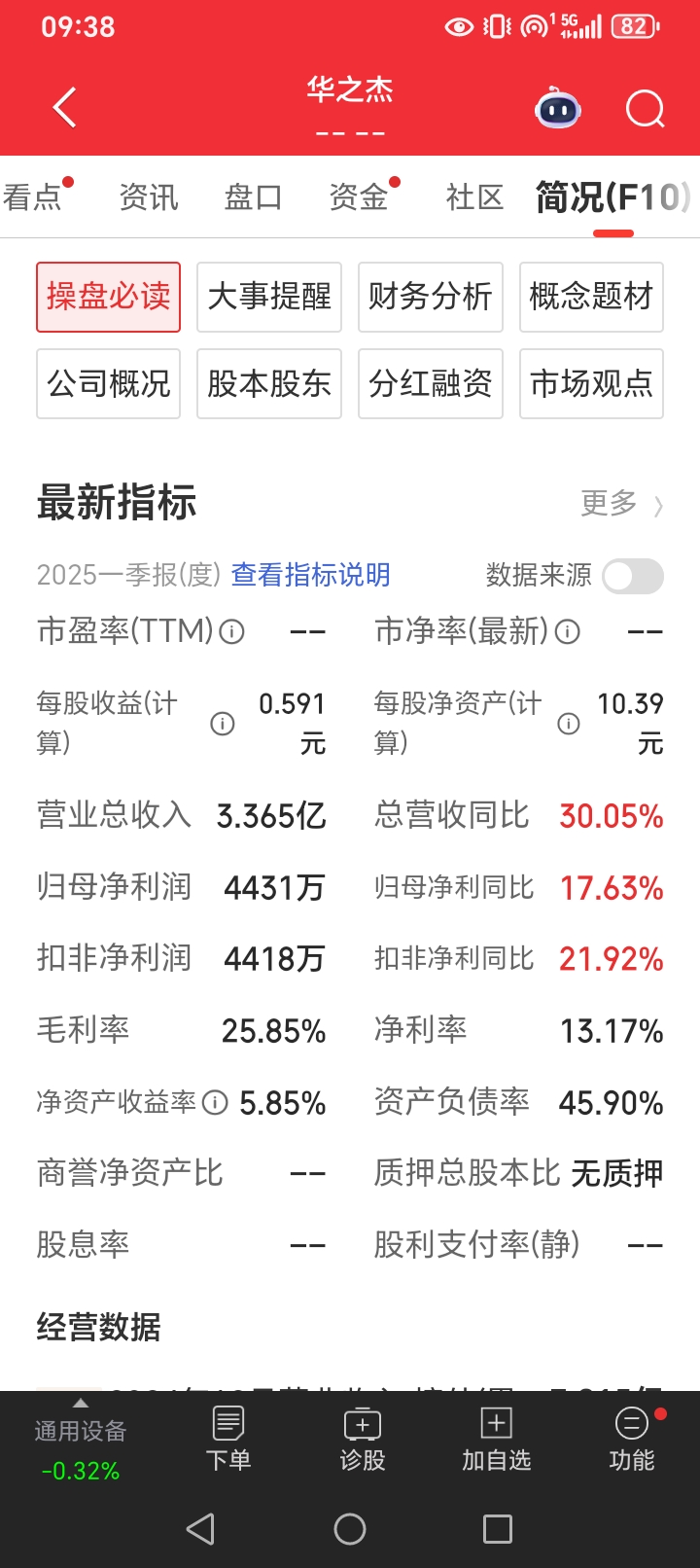
Task: Add stock via 加自选
Action: point(496,1440)
